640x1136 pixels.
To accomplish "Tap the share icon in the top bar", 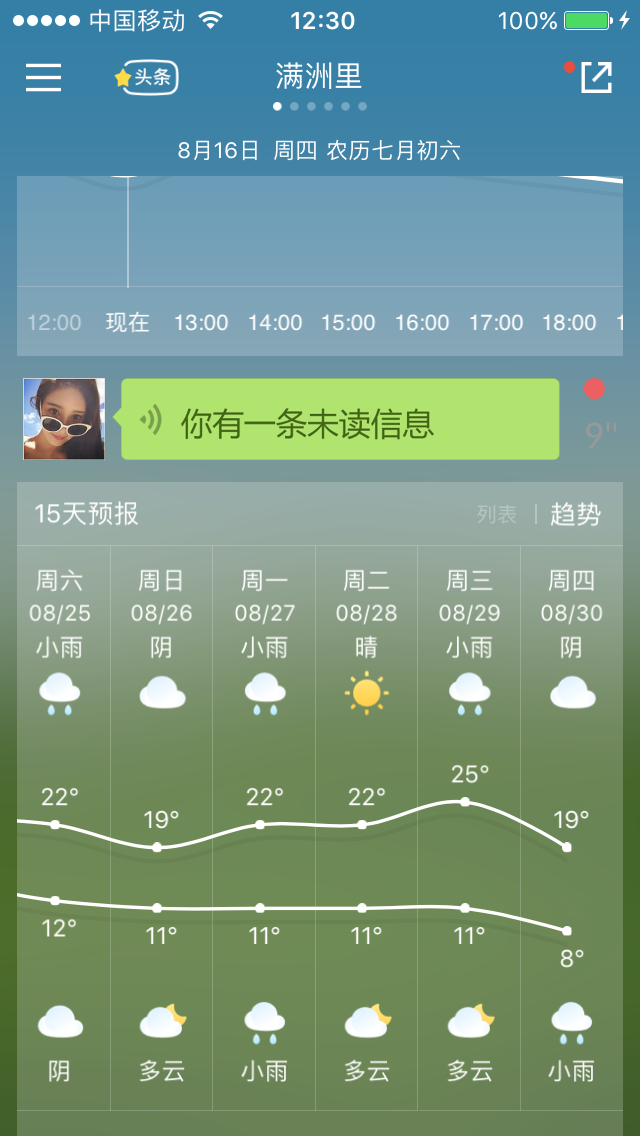I will pos(595,77).
